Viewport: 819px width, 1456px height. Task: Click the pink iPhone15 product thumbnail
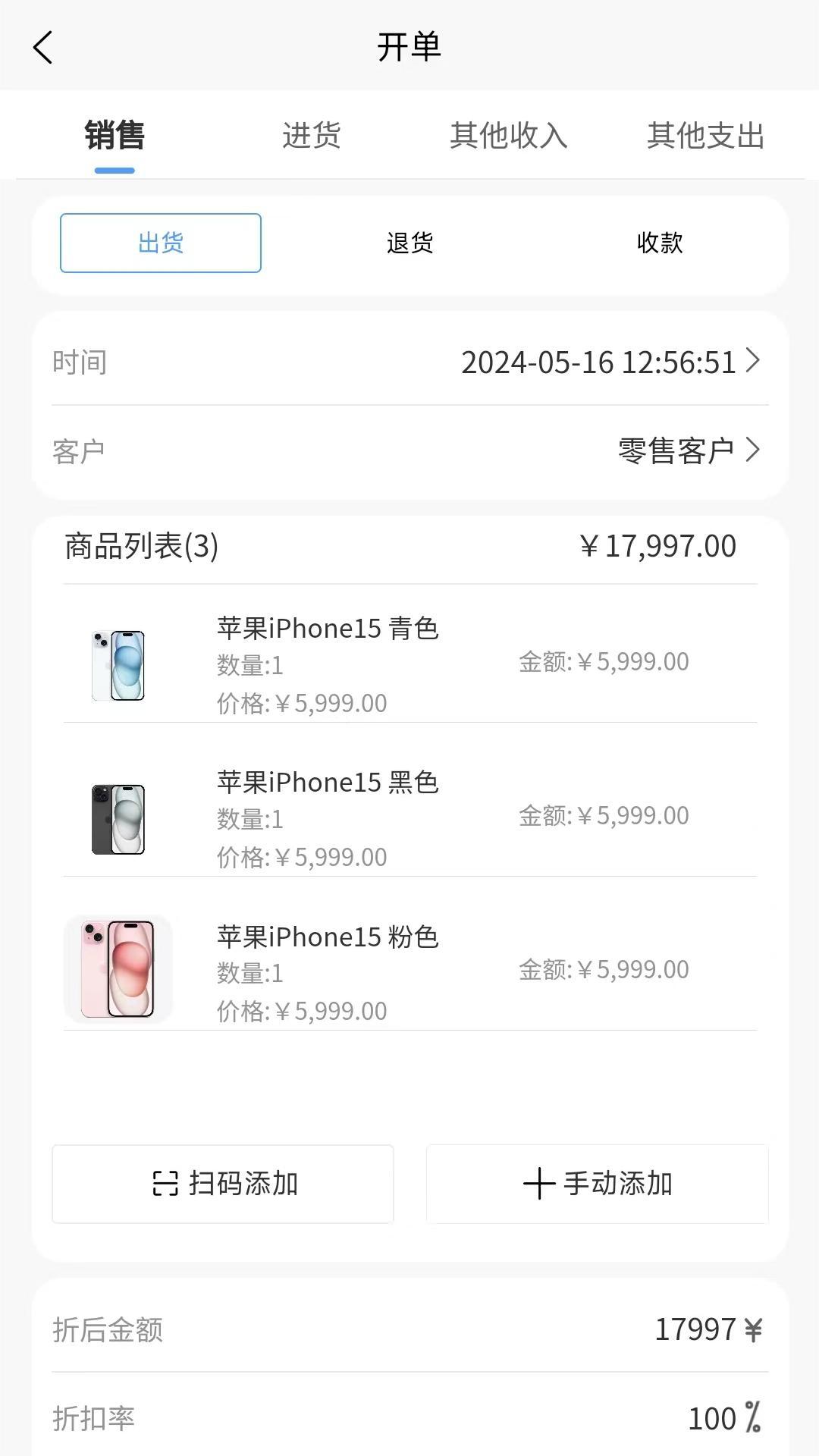pos(118,968)
